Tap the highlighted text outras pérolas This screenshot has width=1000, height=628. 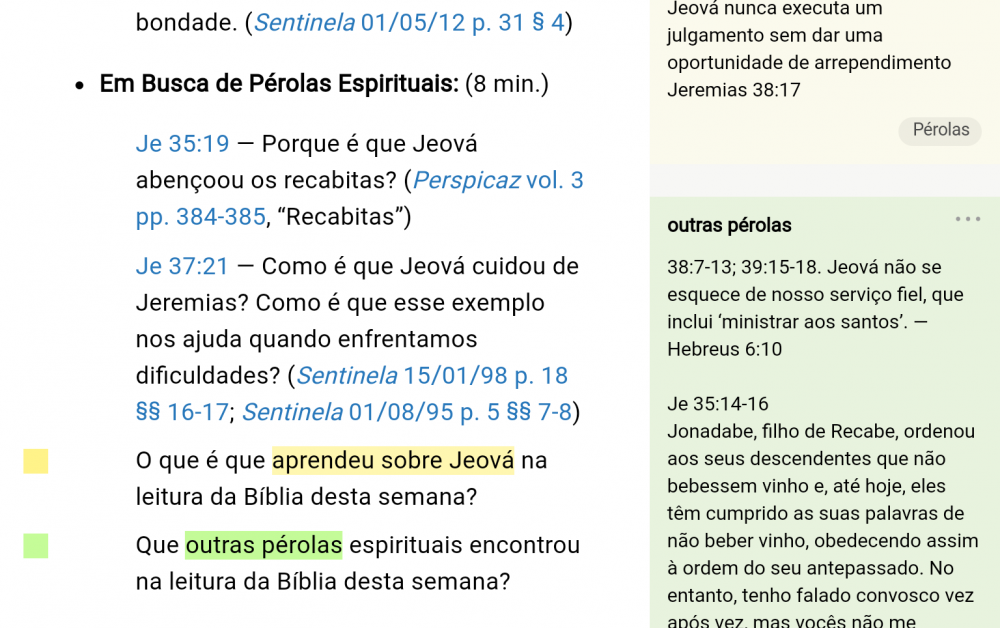point(263,546)
